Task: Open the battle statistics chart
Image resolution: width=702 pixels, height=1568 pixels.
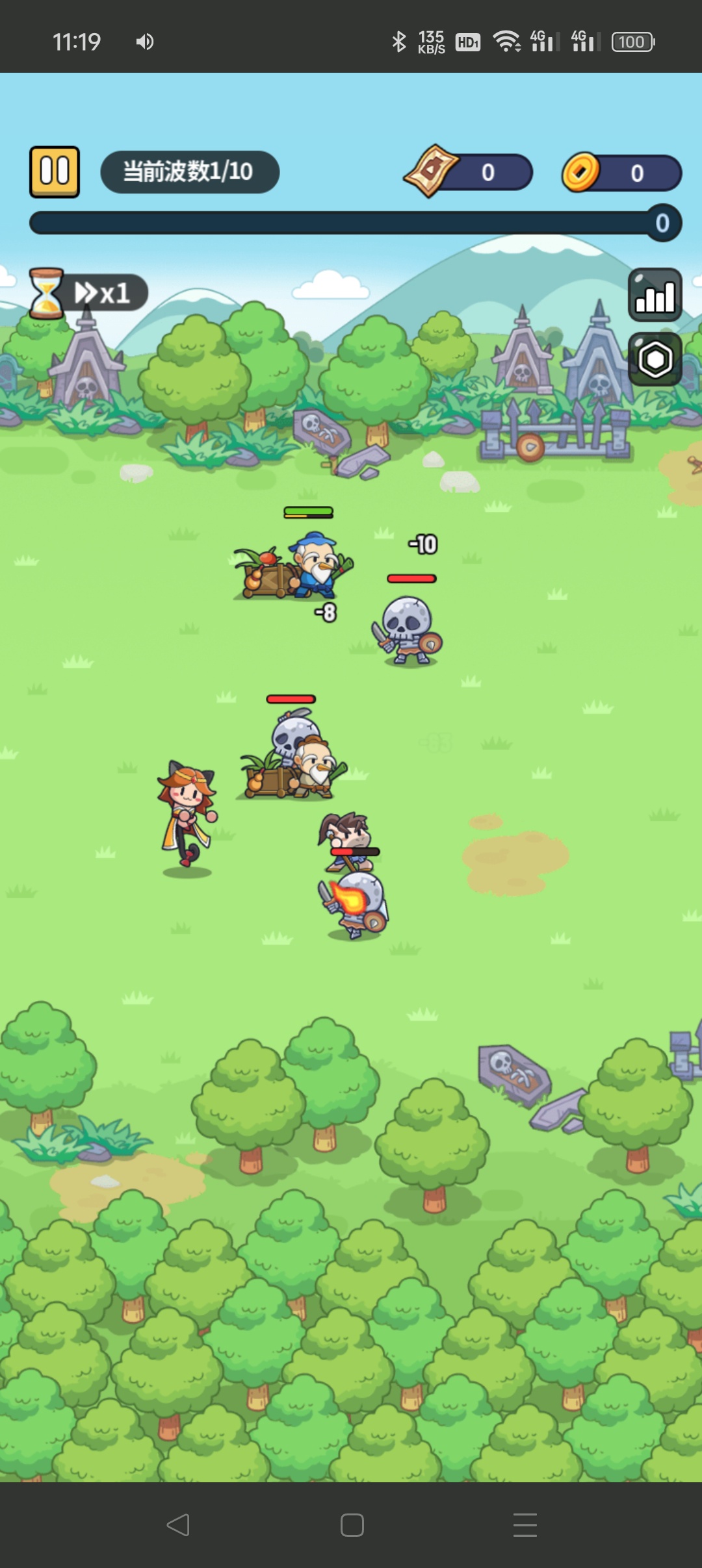Action: pos(655,296)
